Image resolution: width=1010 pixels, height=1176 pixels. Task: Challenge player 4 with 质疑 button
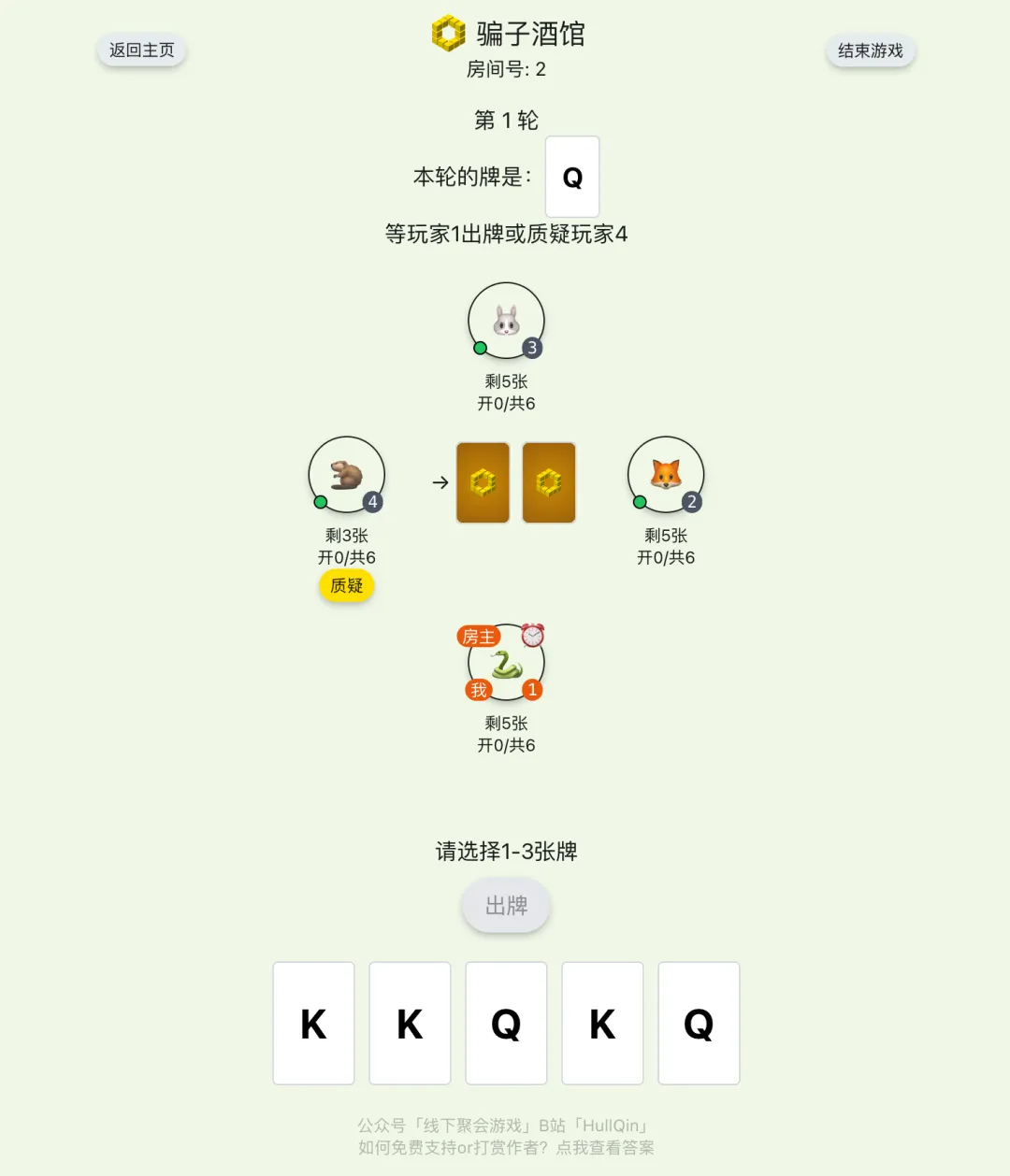[346, 585]
